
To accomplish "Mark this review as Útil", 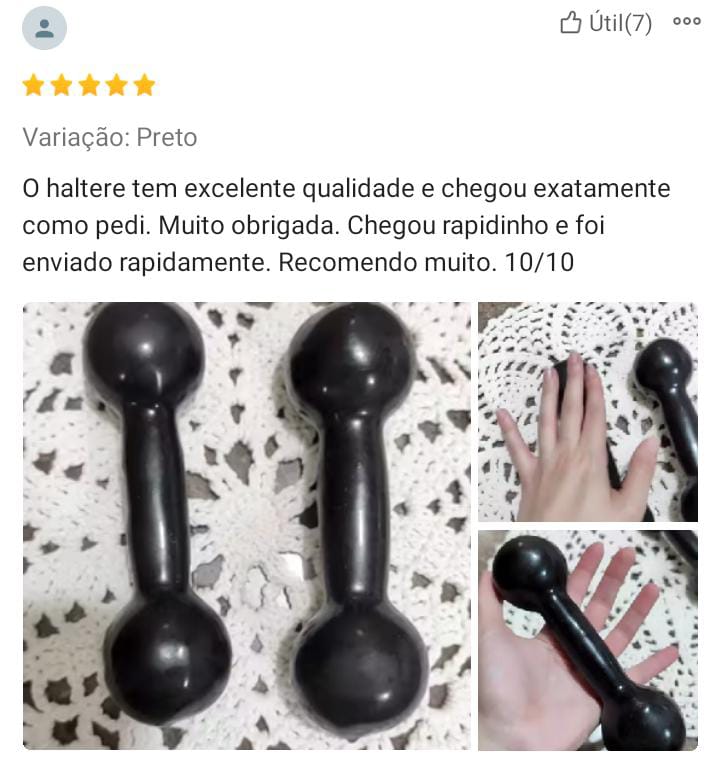I will pos(605,23).
